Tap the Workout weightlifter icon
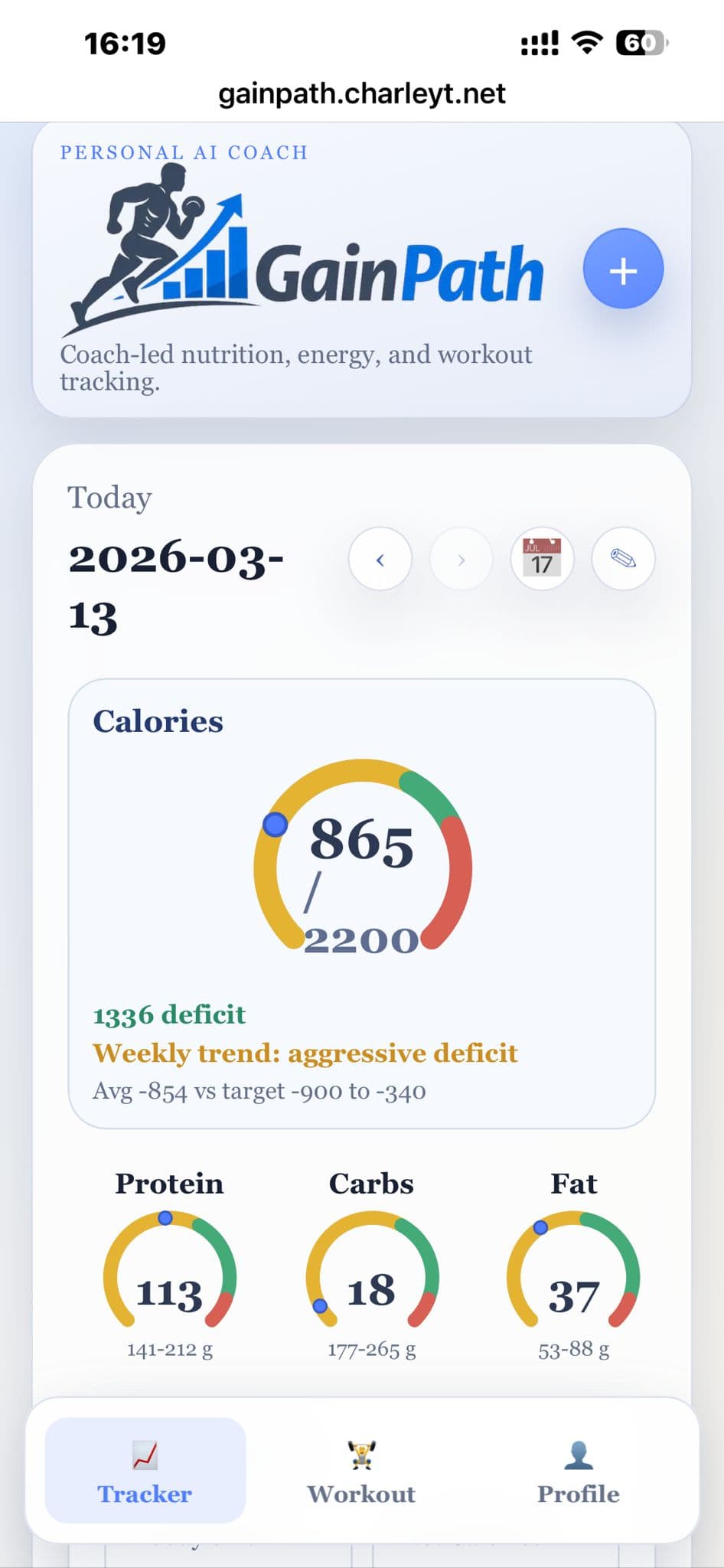Screen dimensions: 724x1568 (361, 1453)
